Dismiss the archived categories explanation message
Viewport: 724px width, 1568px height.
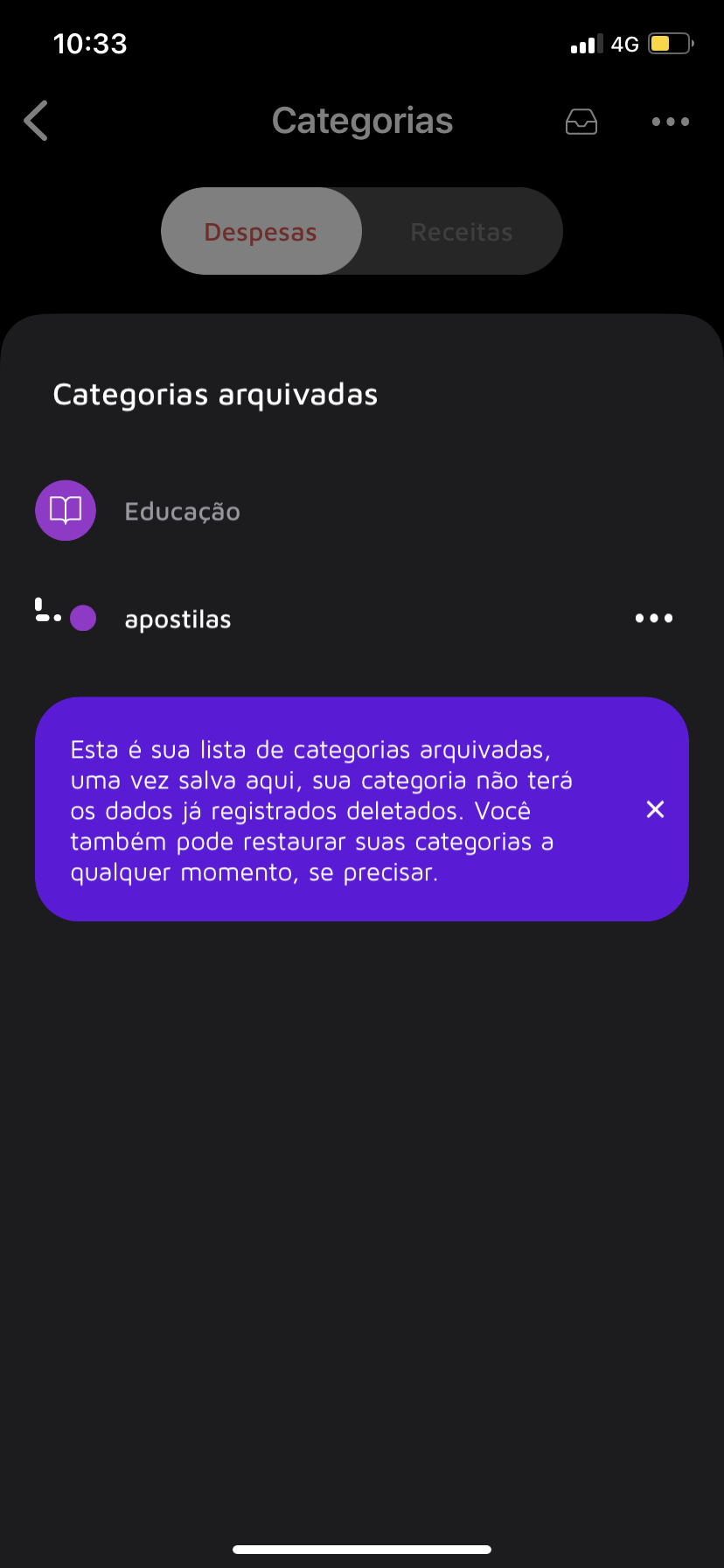[x=655, y=809]
